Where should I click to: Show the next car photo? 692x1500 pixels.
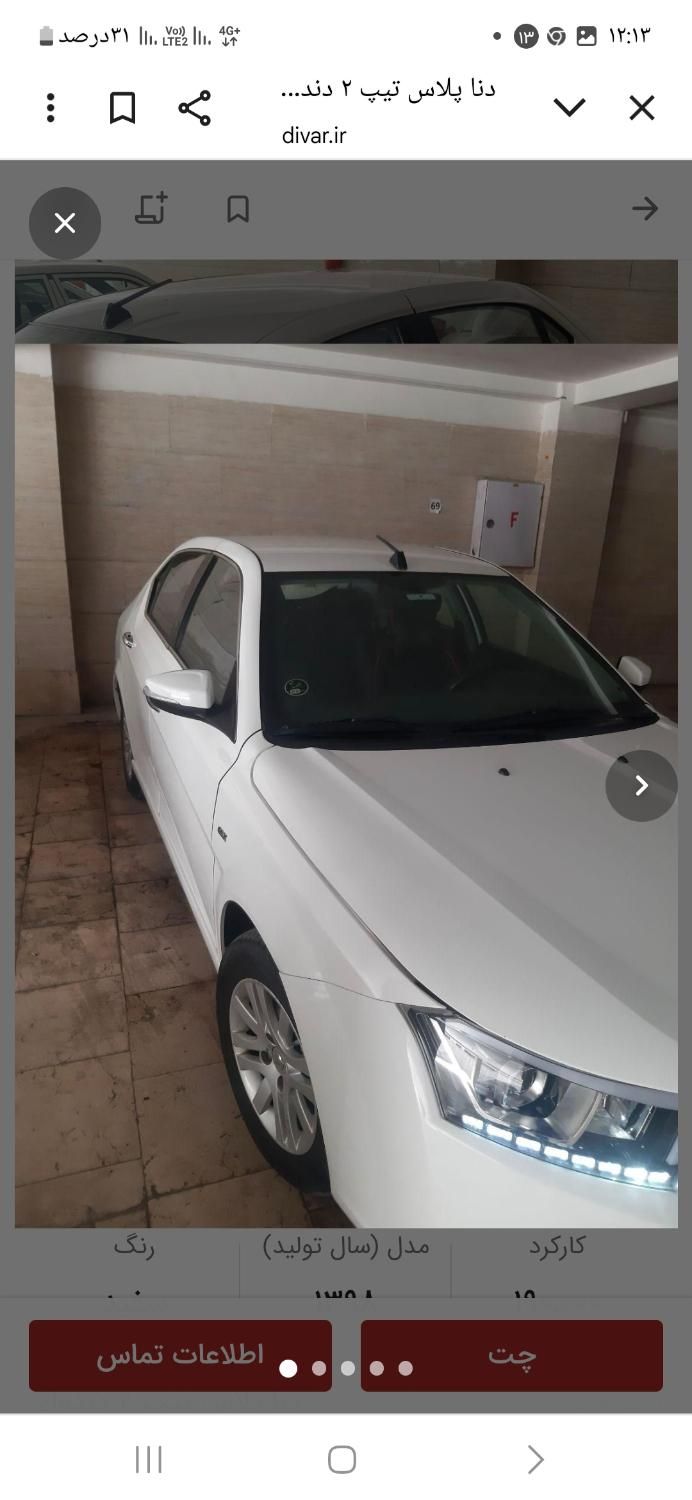pyautogui.click(x=641, y=786)
